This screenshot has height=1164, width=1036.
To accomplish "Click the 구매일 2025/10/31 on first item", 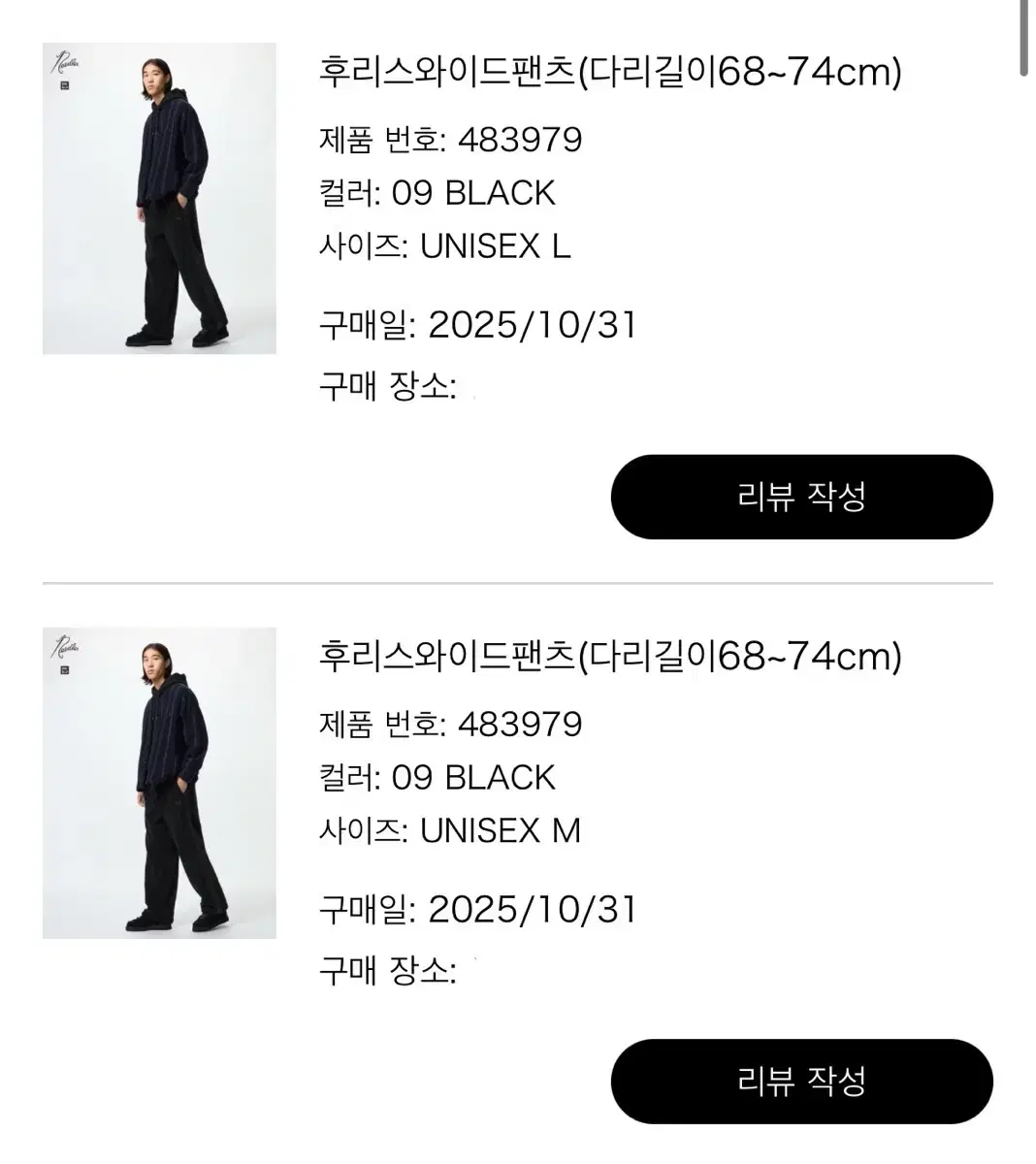I will pyautogui.click(x=480, y=326).
